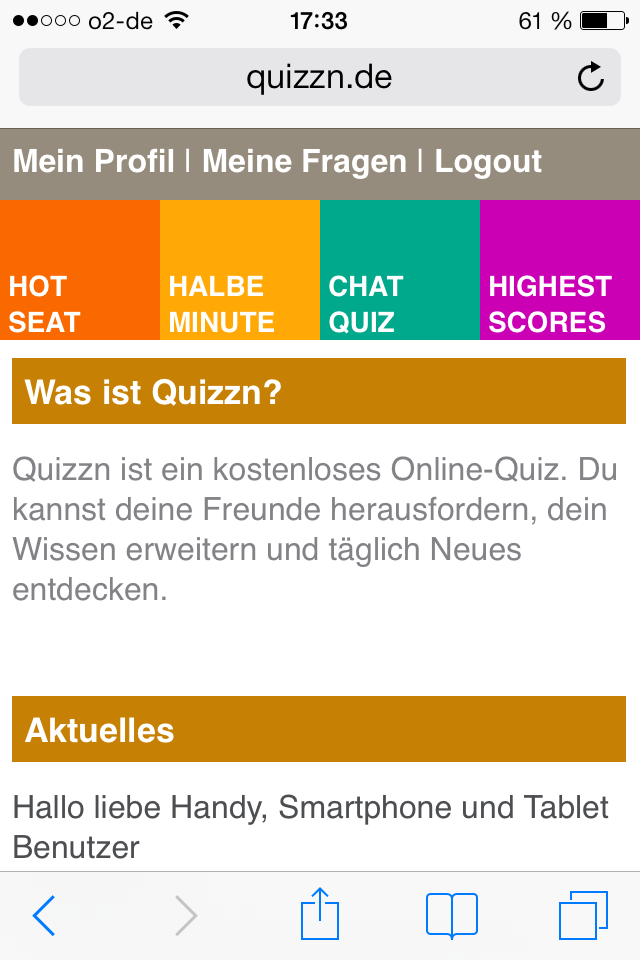Log out via the Logout link
The image size is (640, 960).
(488, 162)
